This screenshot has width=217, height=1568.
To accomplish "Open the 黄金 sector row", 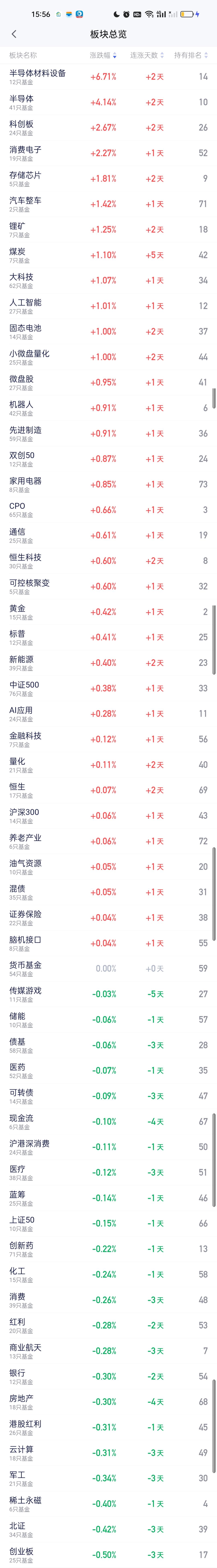I will tap(108, 612).
